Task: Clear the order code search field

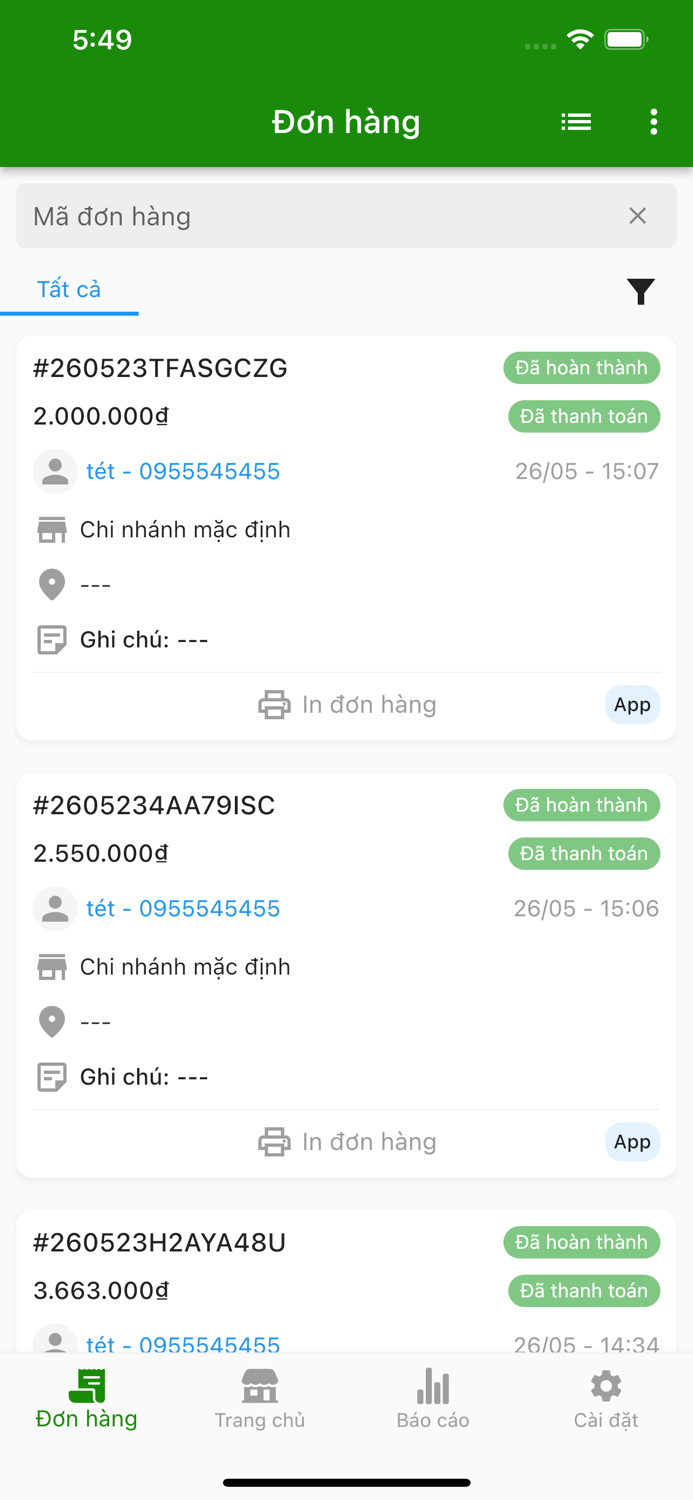Action: (x=638, y=216)
